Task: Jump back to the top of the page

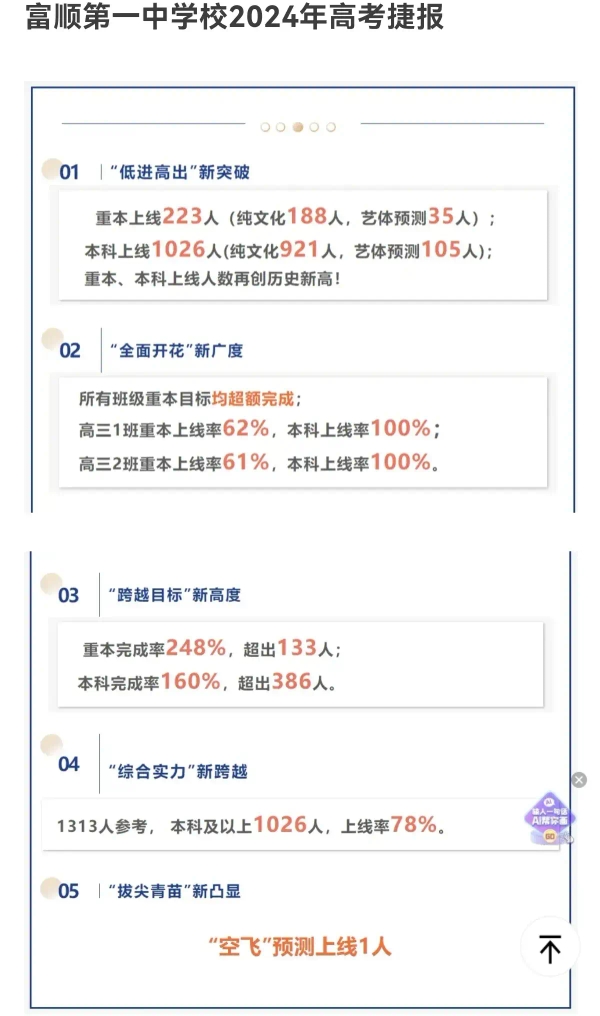Action: point(550,948)
